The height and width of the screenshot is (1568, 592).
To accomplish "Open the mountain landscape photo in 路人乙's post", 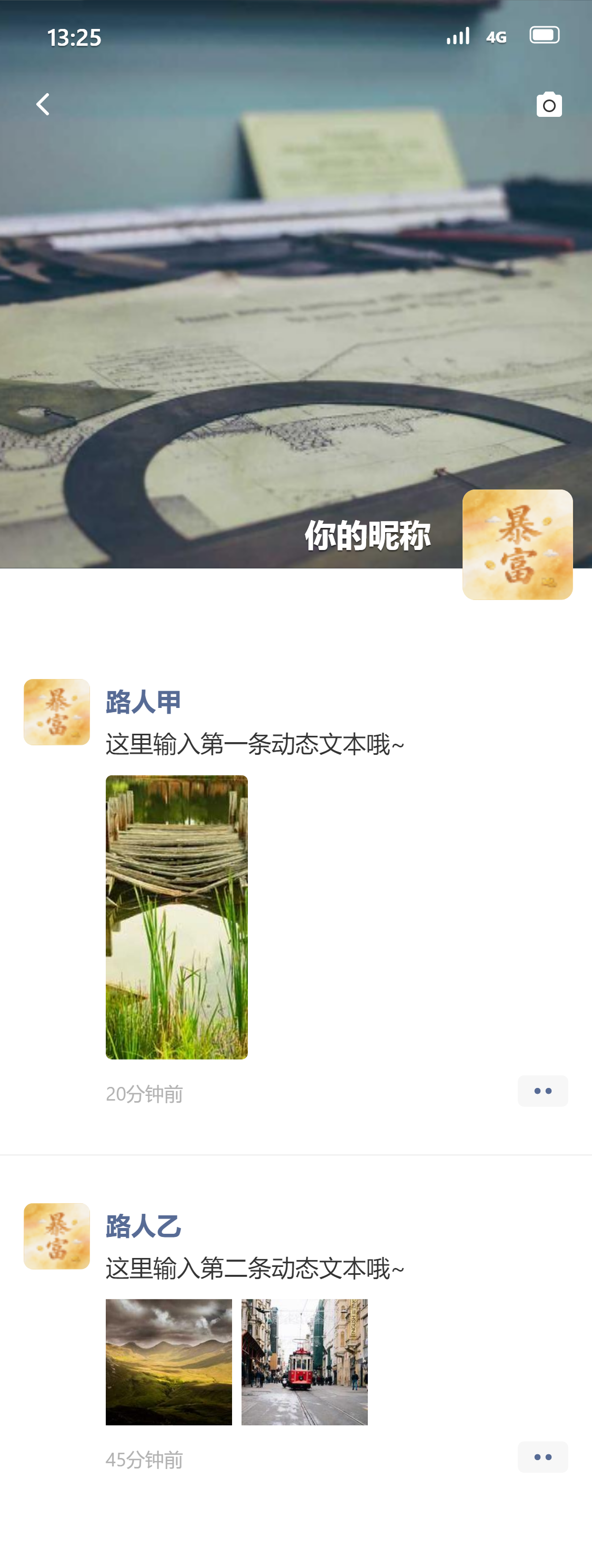I will pyautogui.click(x=168, y=1362).
